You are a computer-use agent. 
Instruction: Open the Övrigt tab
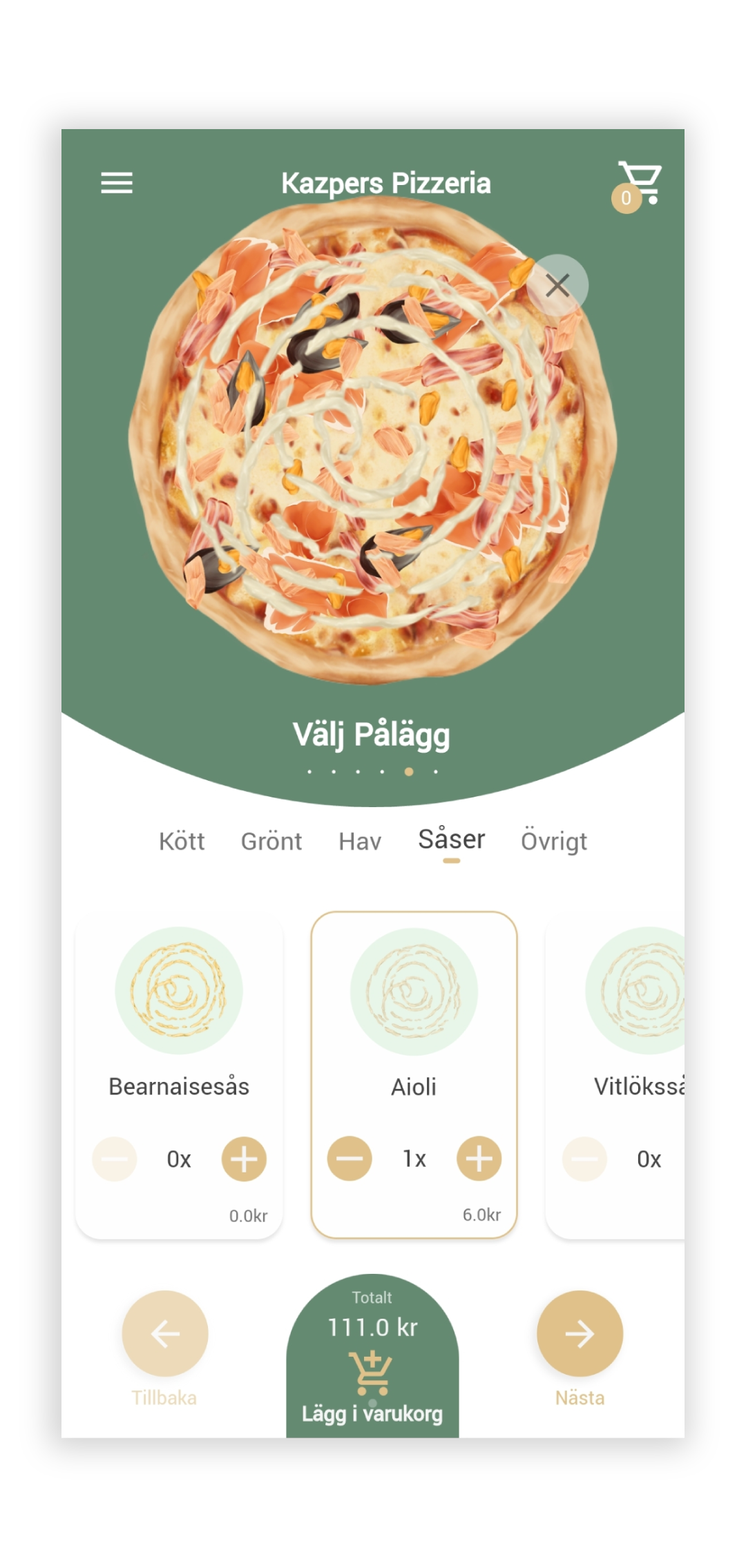point(553,841)
